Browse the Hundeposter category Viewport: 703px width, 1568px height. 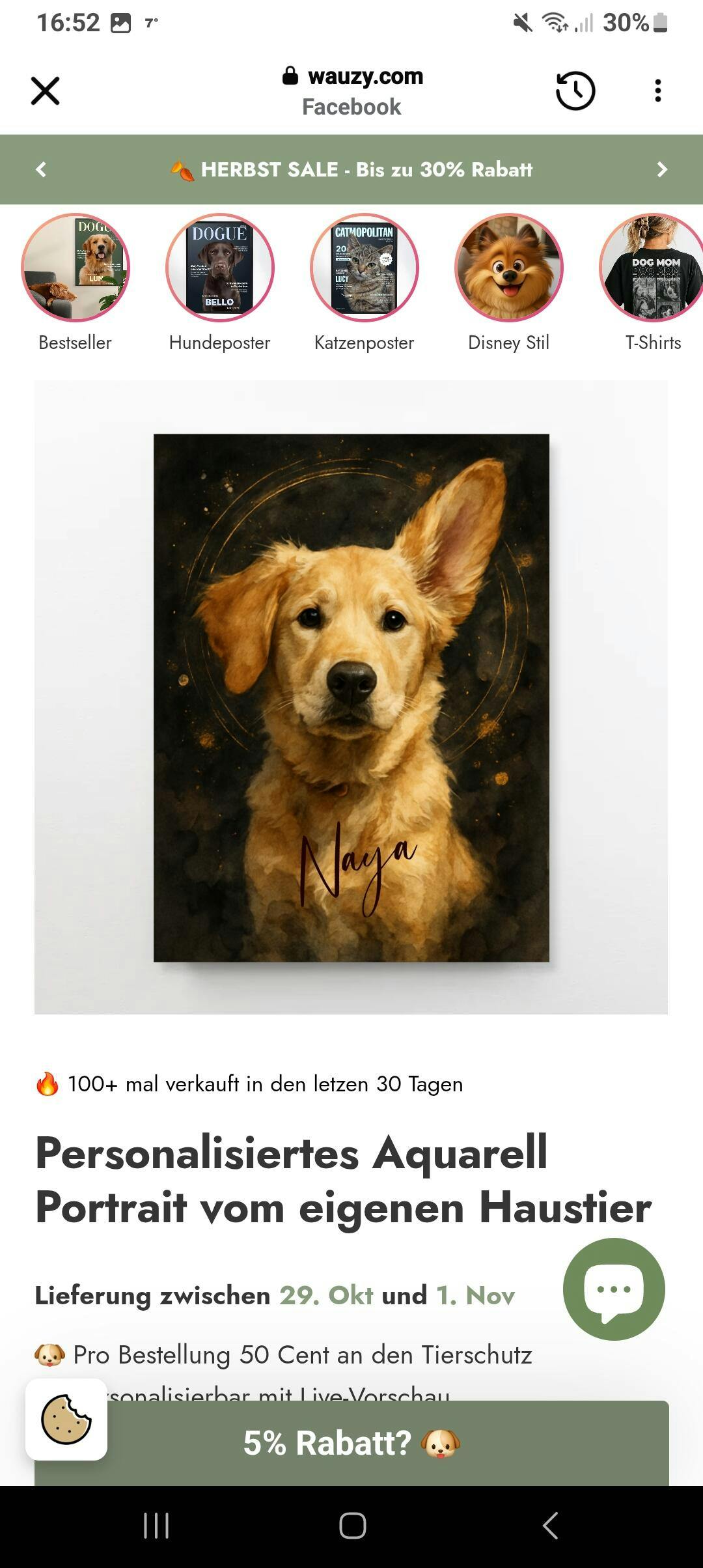(x=220, y=268)
